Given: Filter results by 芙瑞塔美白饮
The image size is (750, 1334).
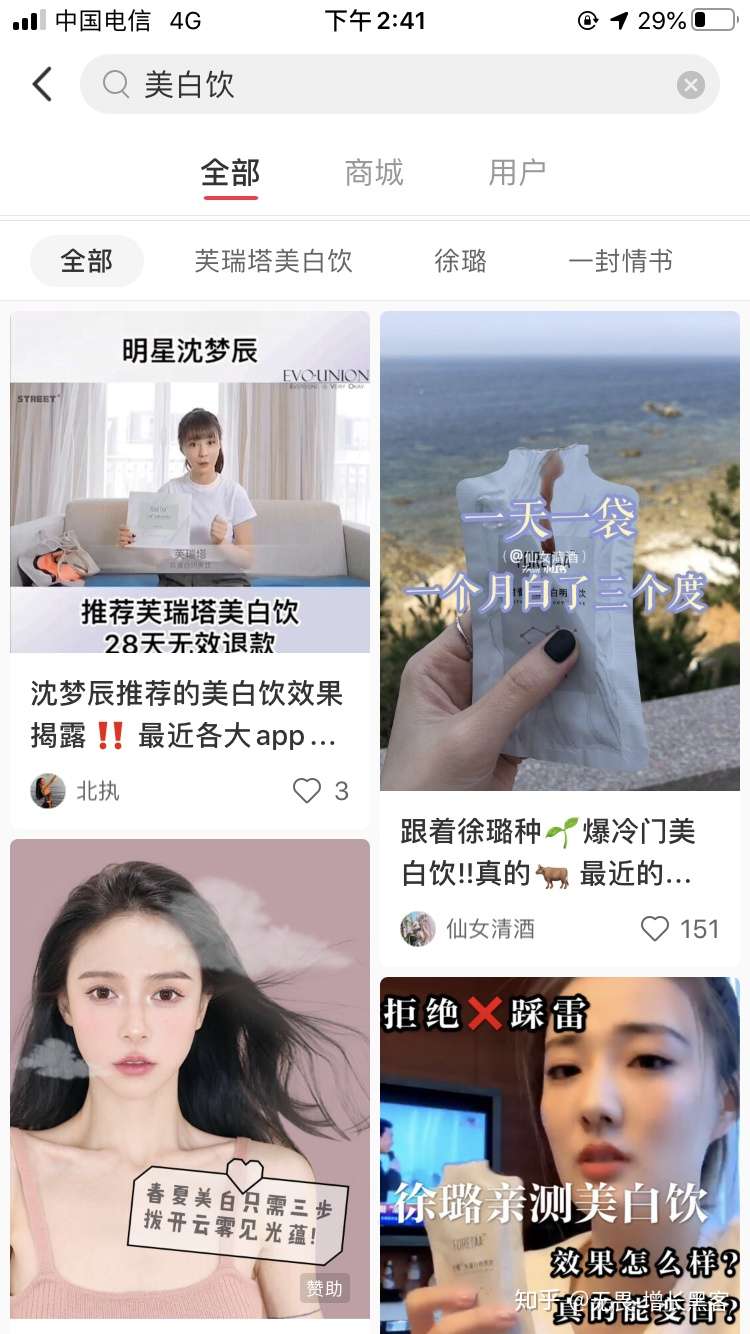Looking at the screenshot, I should (x=273, y=262).
